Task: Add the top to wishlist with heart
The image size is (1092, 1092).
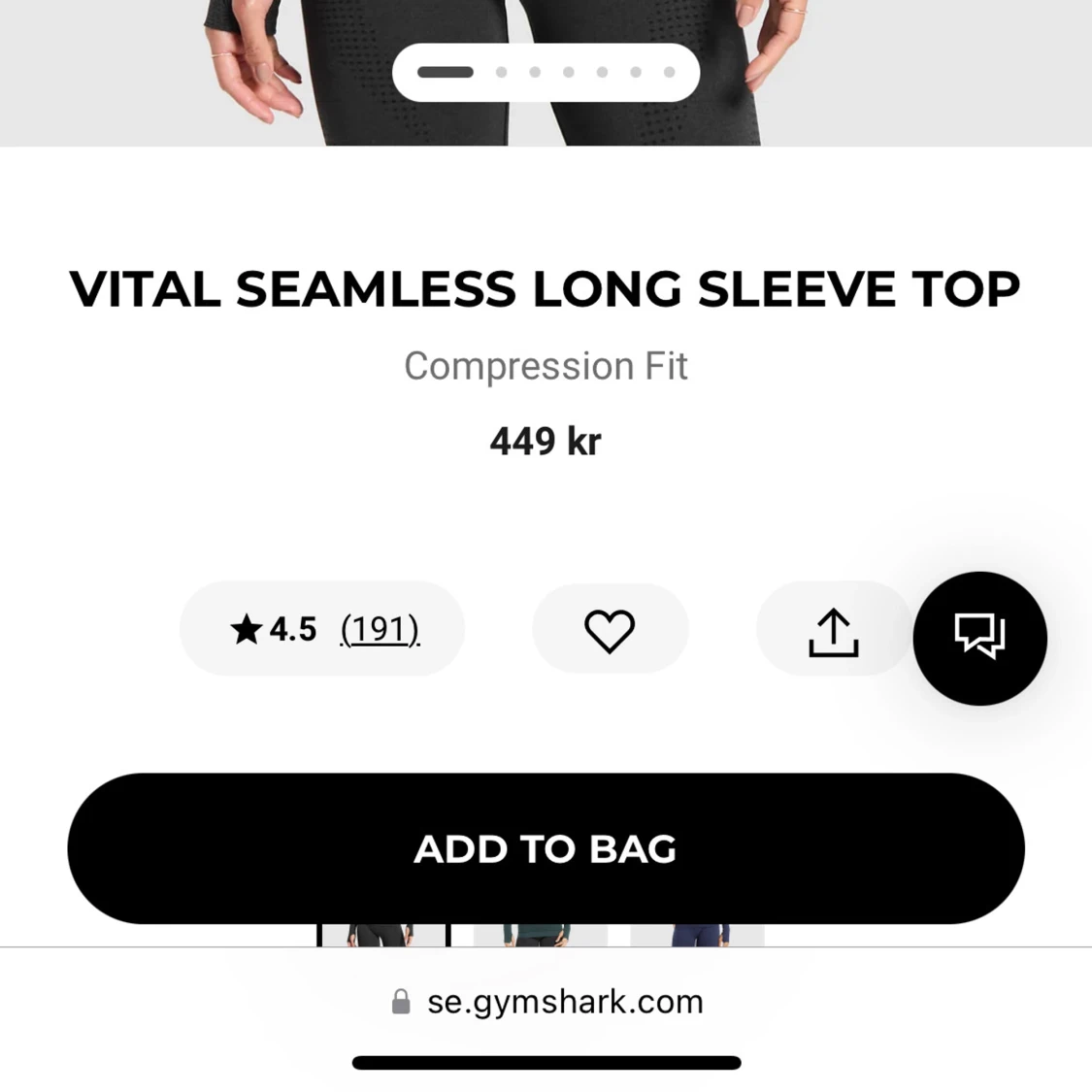Action: 610,630
